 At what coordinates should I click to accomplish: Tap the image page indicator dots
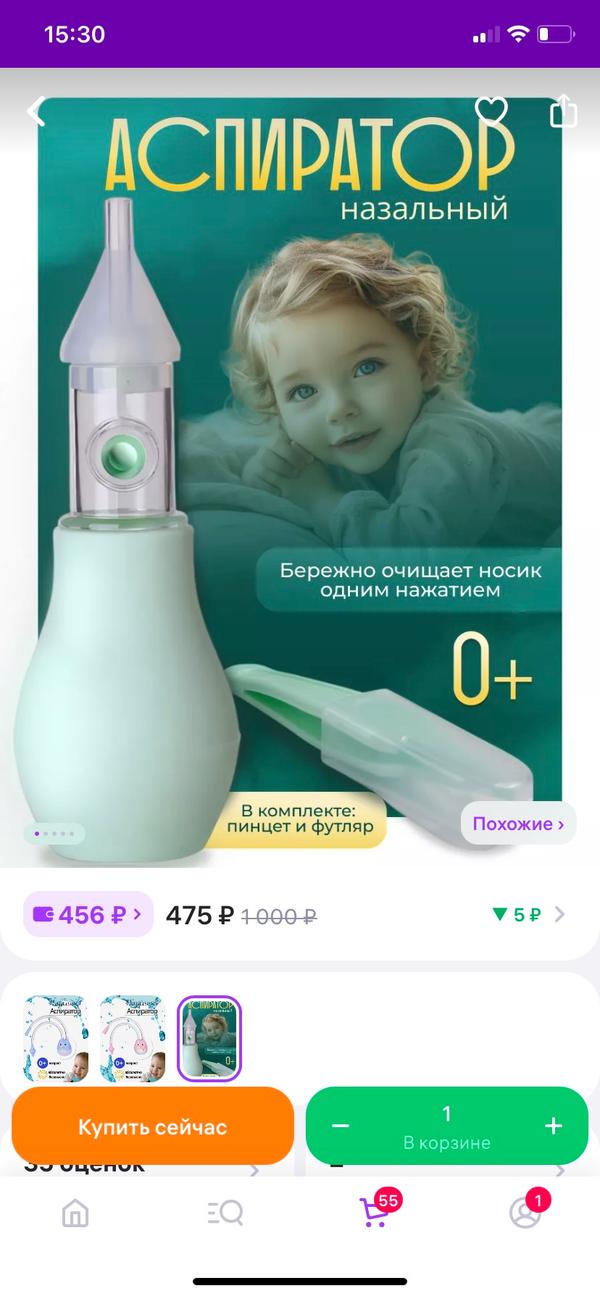54,833
